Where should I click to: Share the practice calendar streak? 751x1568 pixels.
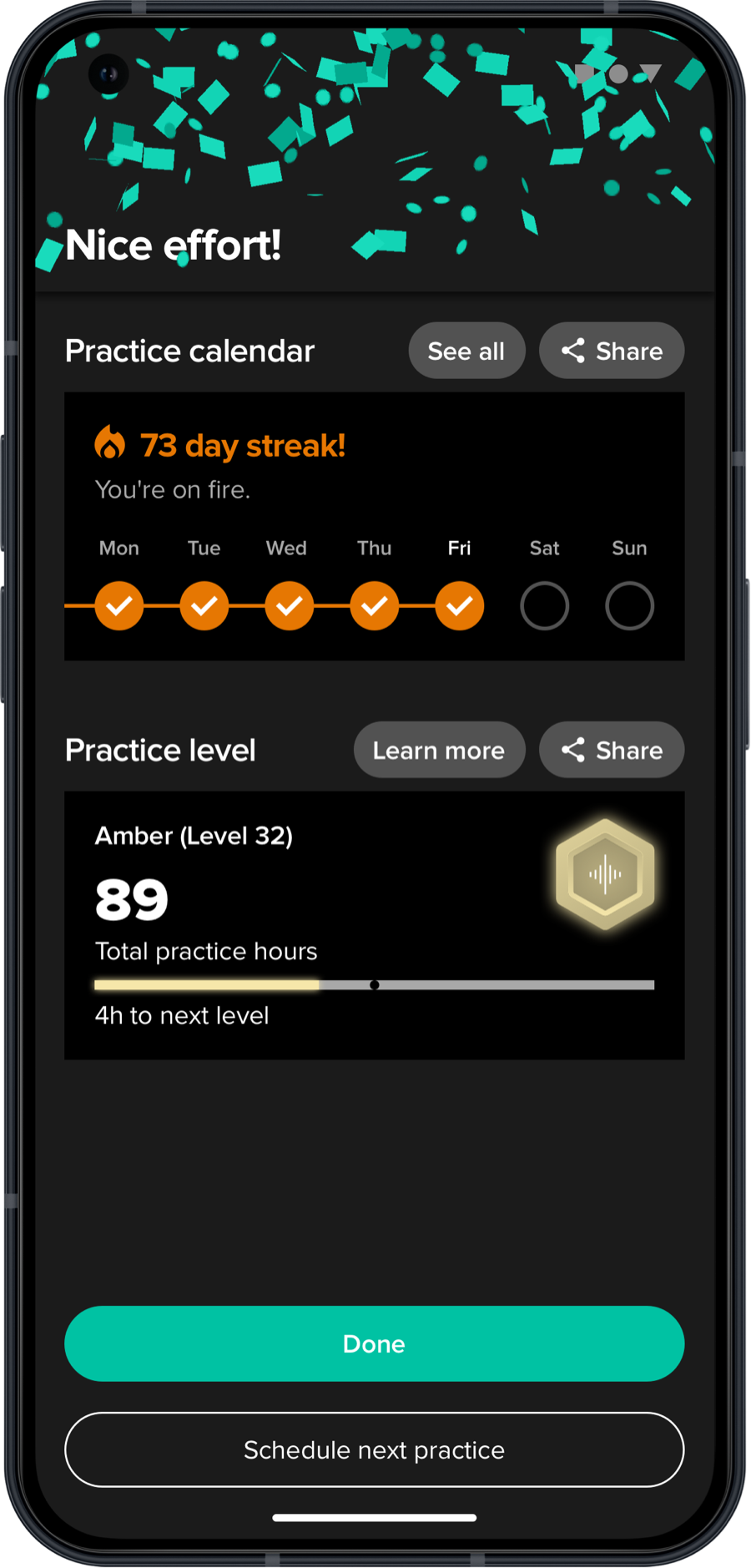coord(612,351)
